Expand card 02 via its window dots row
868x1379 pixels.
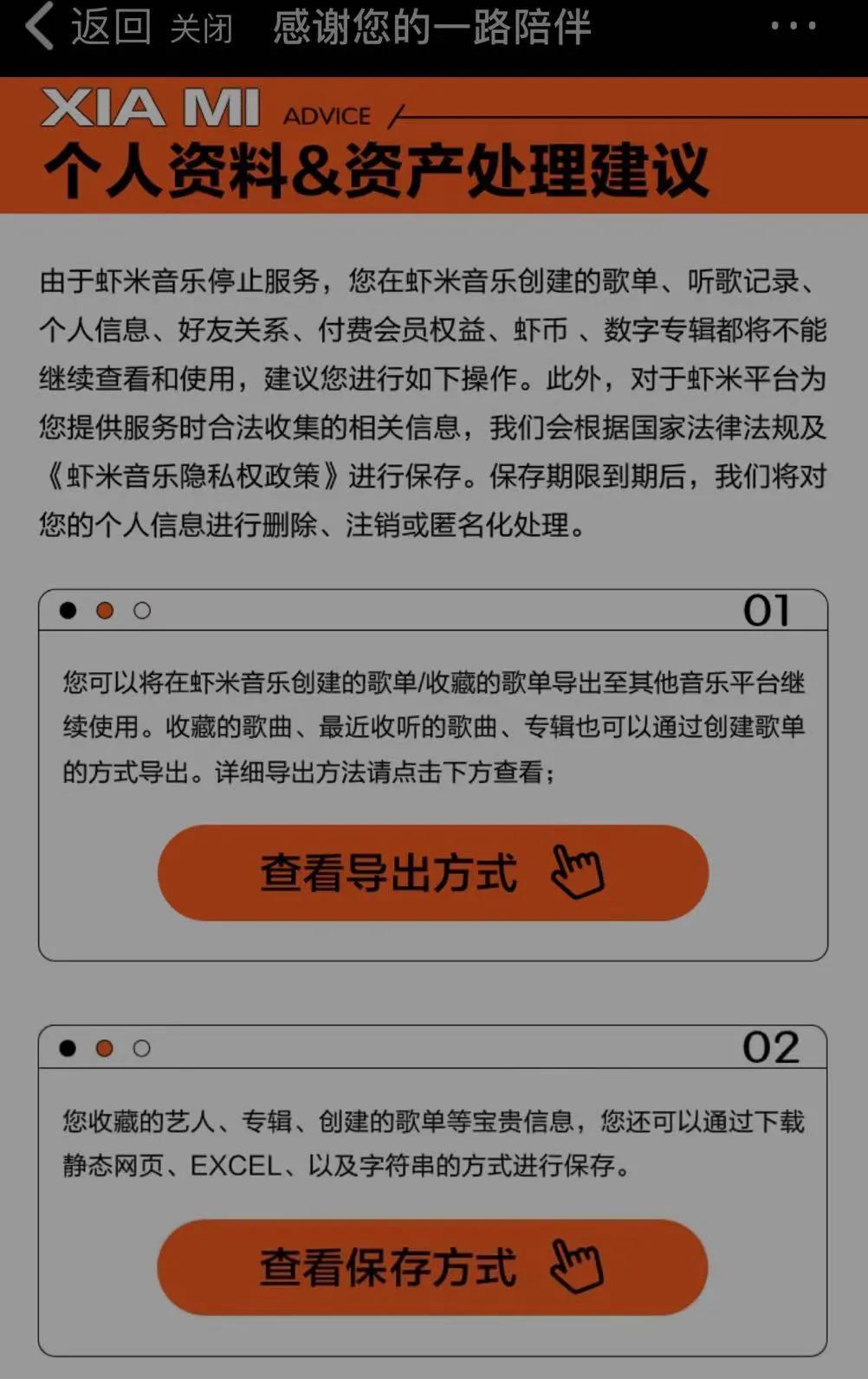103,1048
